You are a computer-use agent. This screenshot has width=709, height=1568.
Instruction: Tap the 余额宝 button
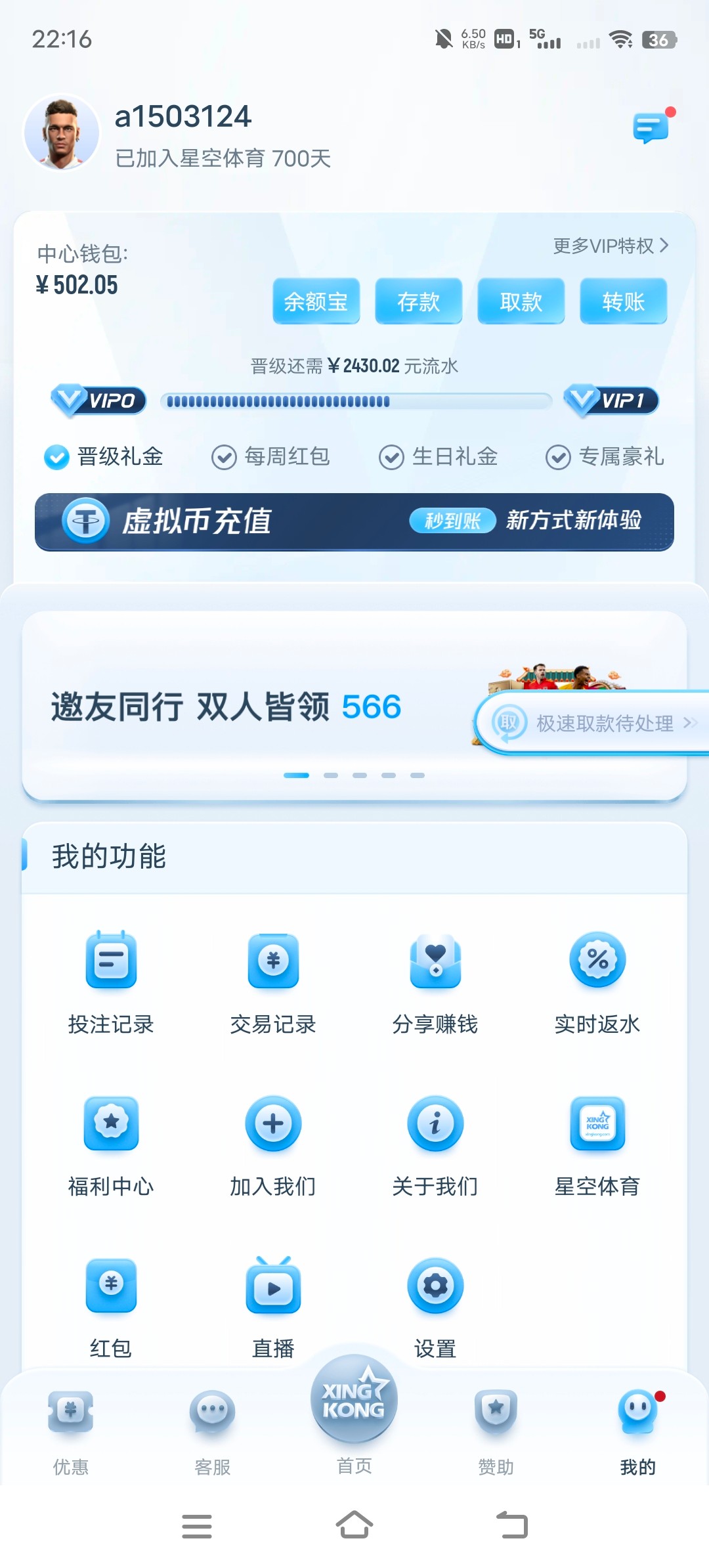point(316,301)
